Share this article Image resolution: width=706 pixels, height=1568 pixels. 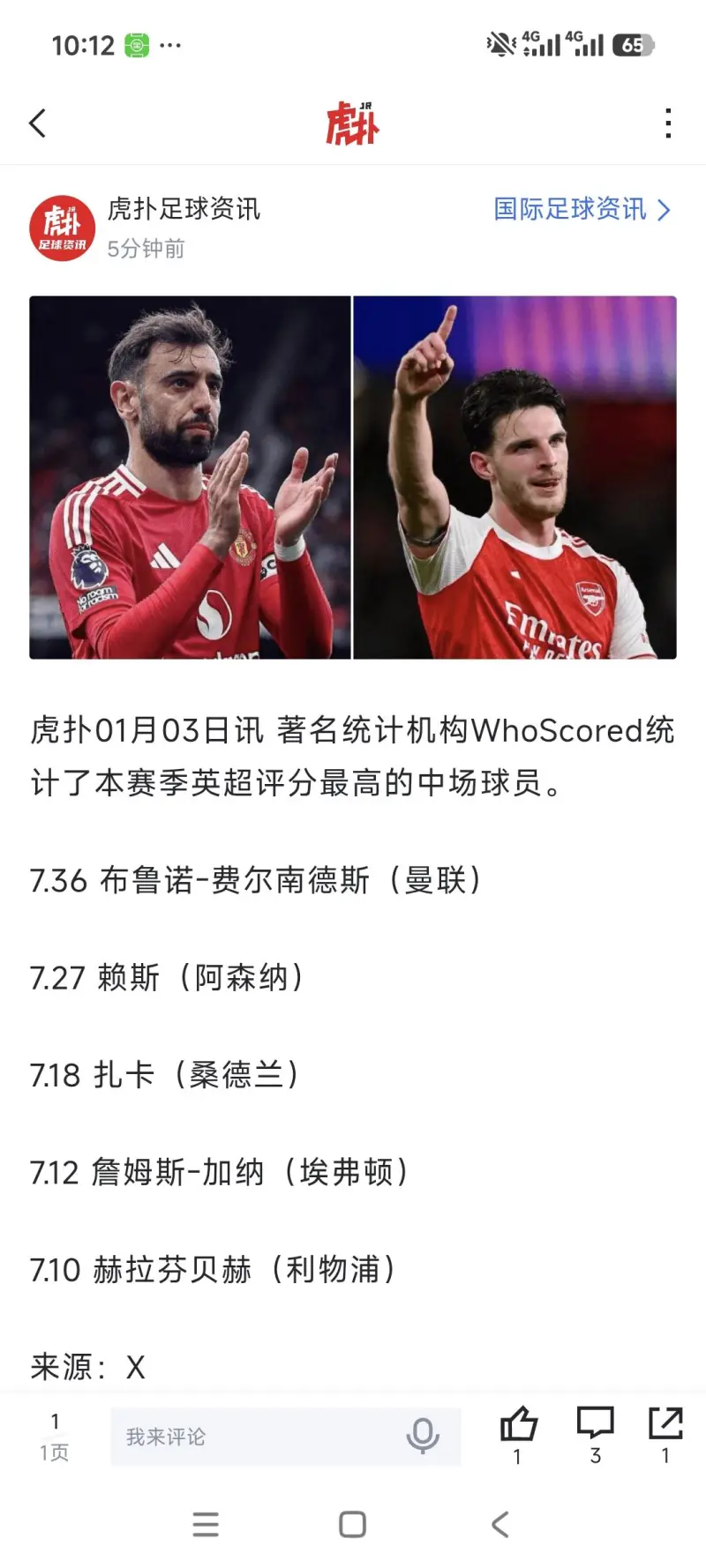tap(665, 1424)
